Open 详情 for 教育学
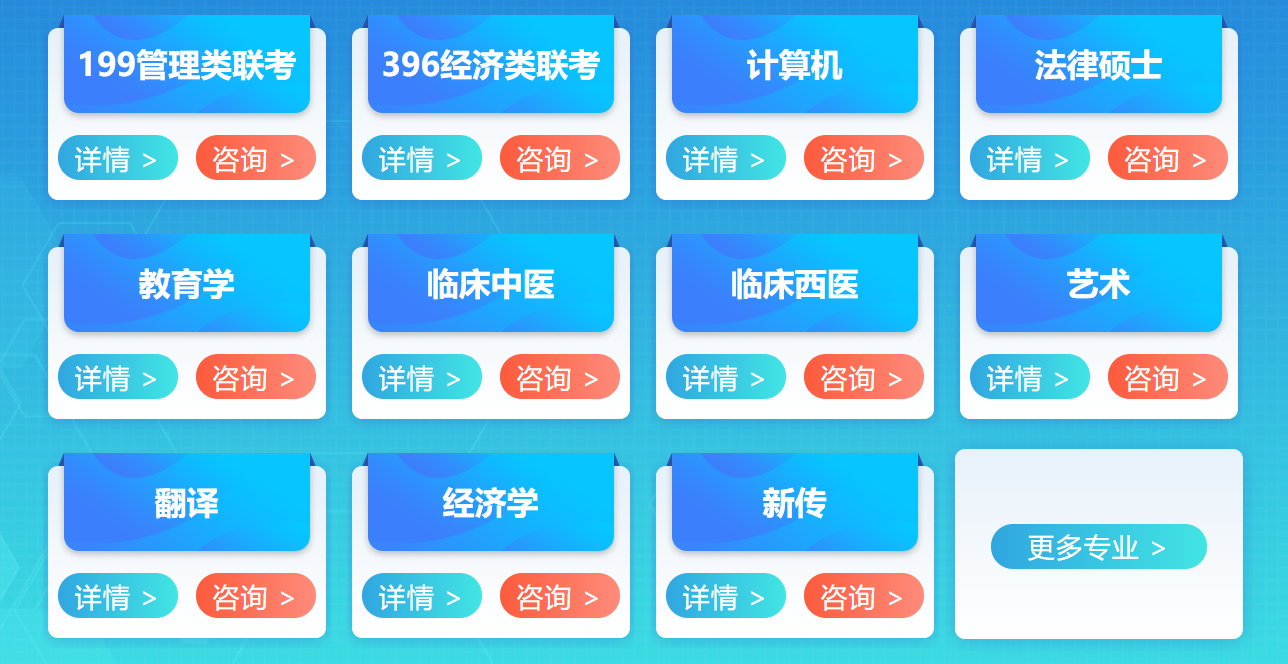 tap(118, 377)
